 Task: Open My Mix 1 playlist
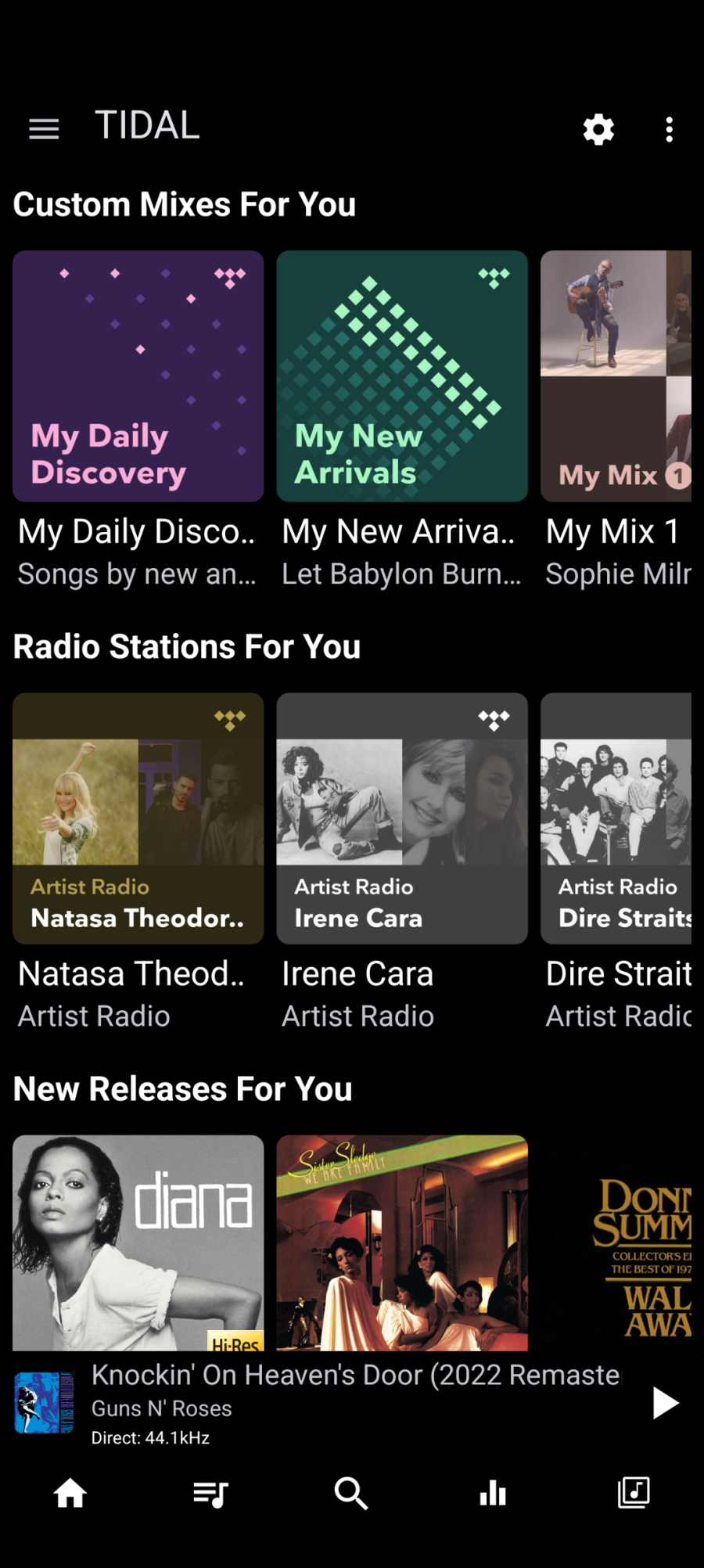pos(616,376)
